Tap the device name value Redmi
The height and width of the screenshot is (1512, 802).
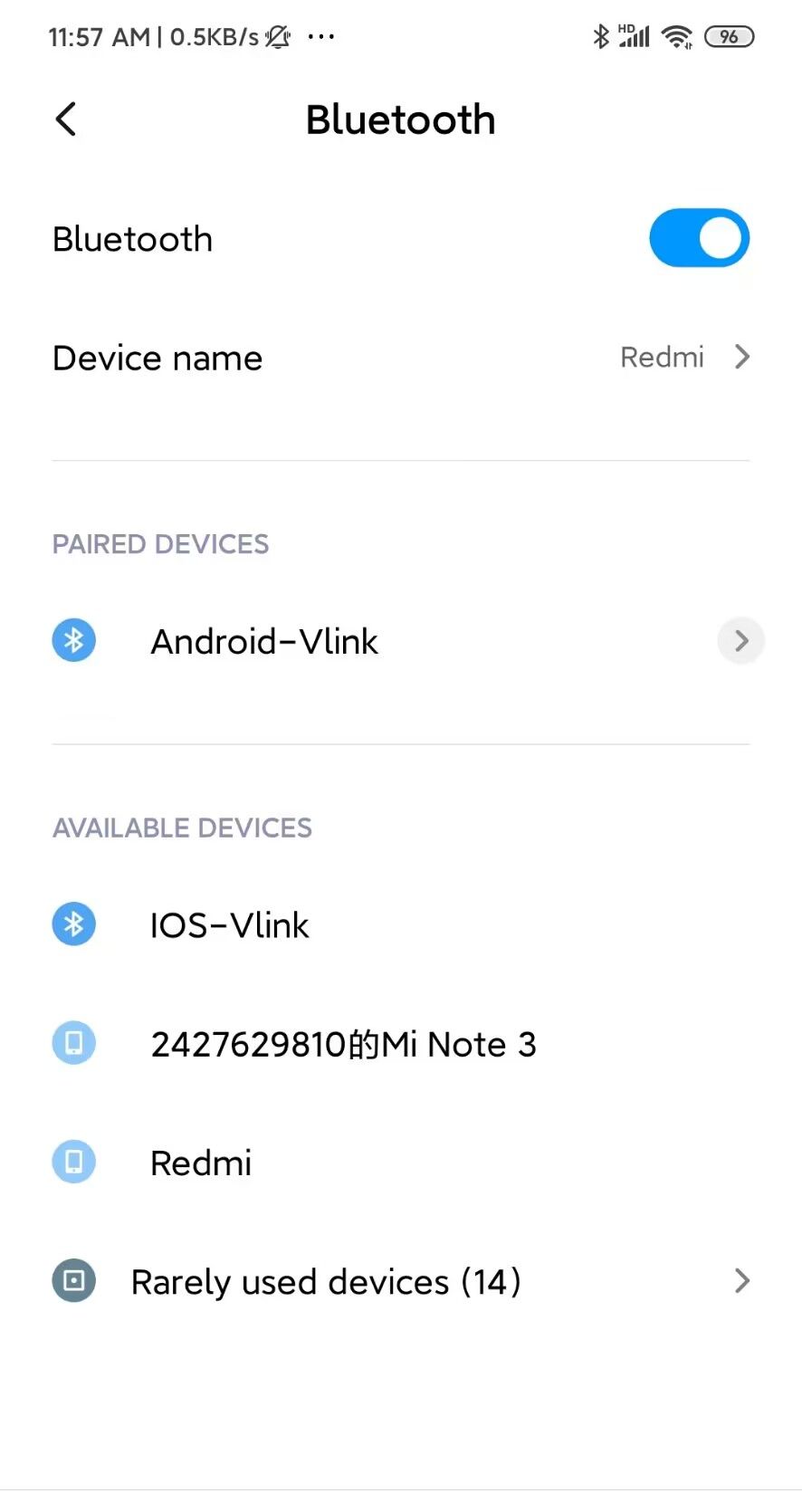point(662,357)
